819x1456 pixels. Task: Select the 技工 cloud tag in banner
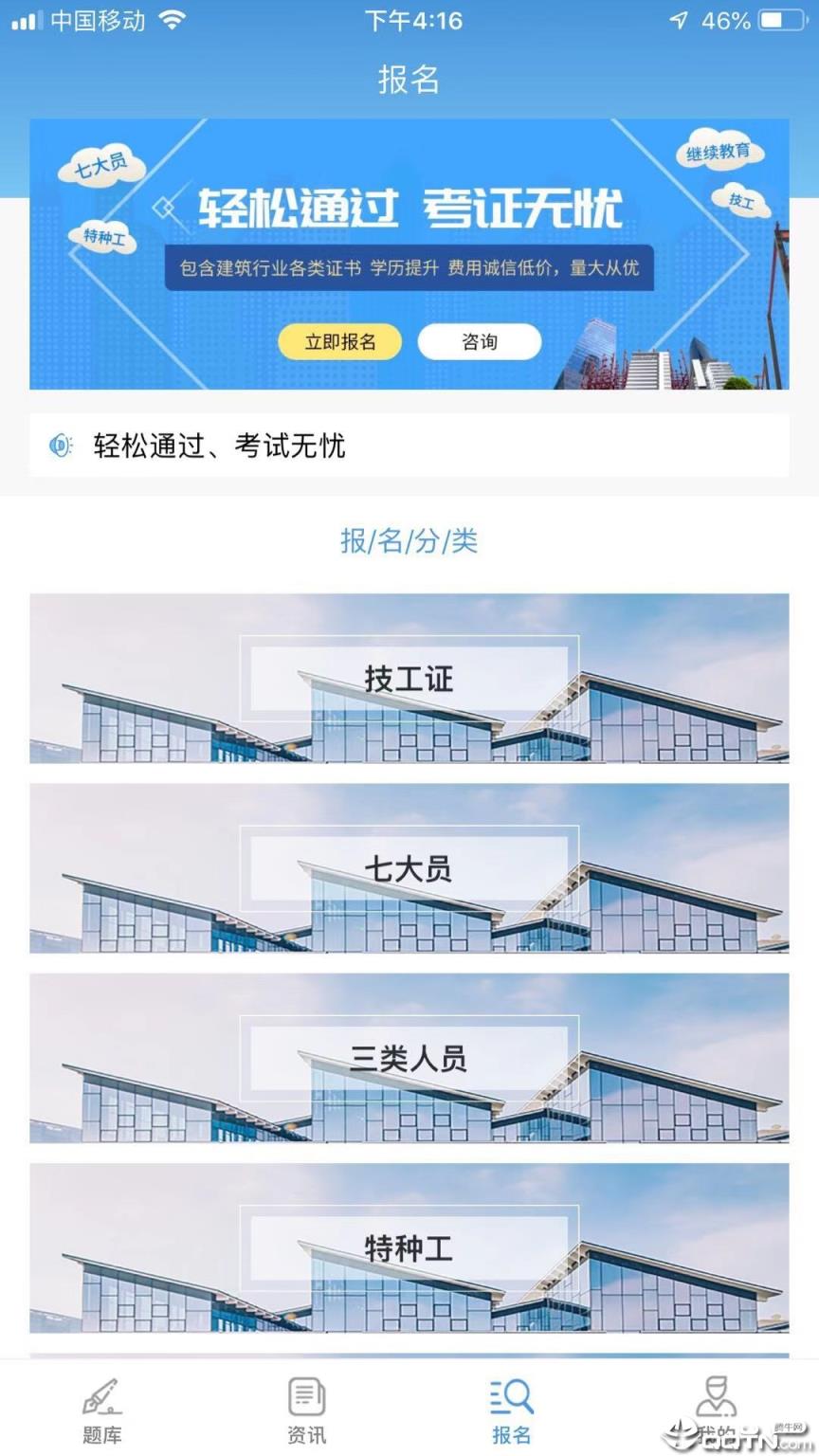click(742, 201)
